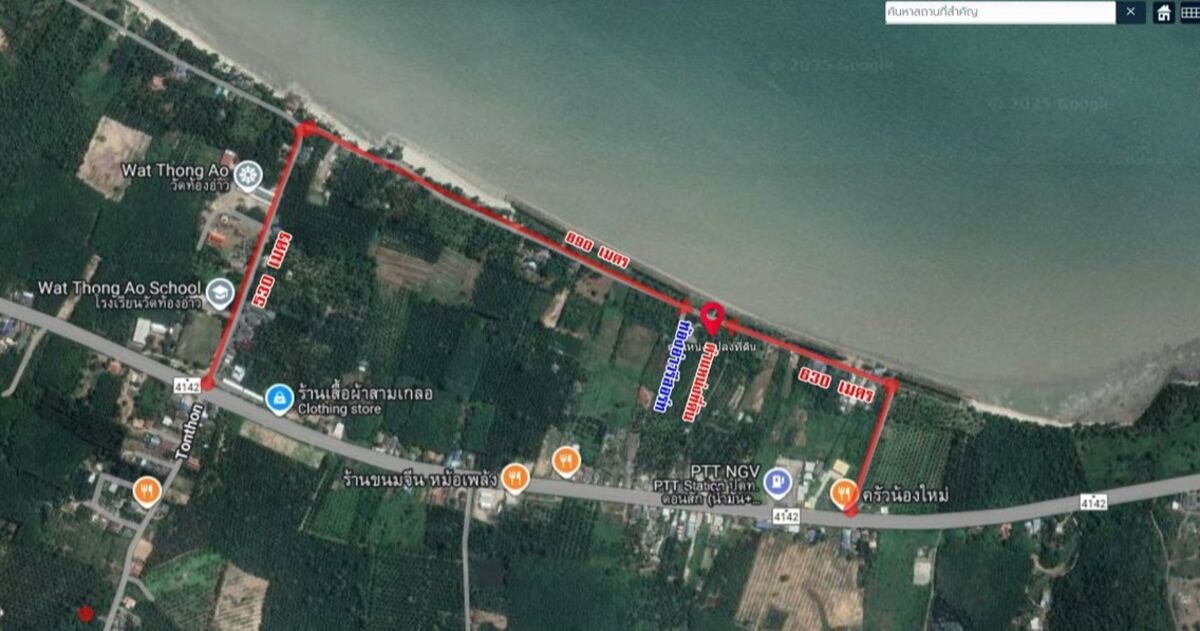Open the grid icon beside home
The image size is (1200, 631).
tap(1189, 13)
